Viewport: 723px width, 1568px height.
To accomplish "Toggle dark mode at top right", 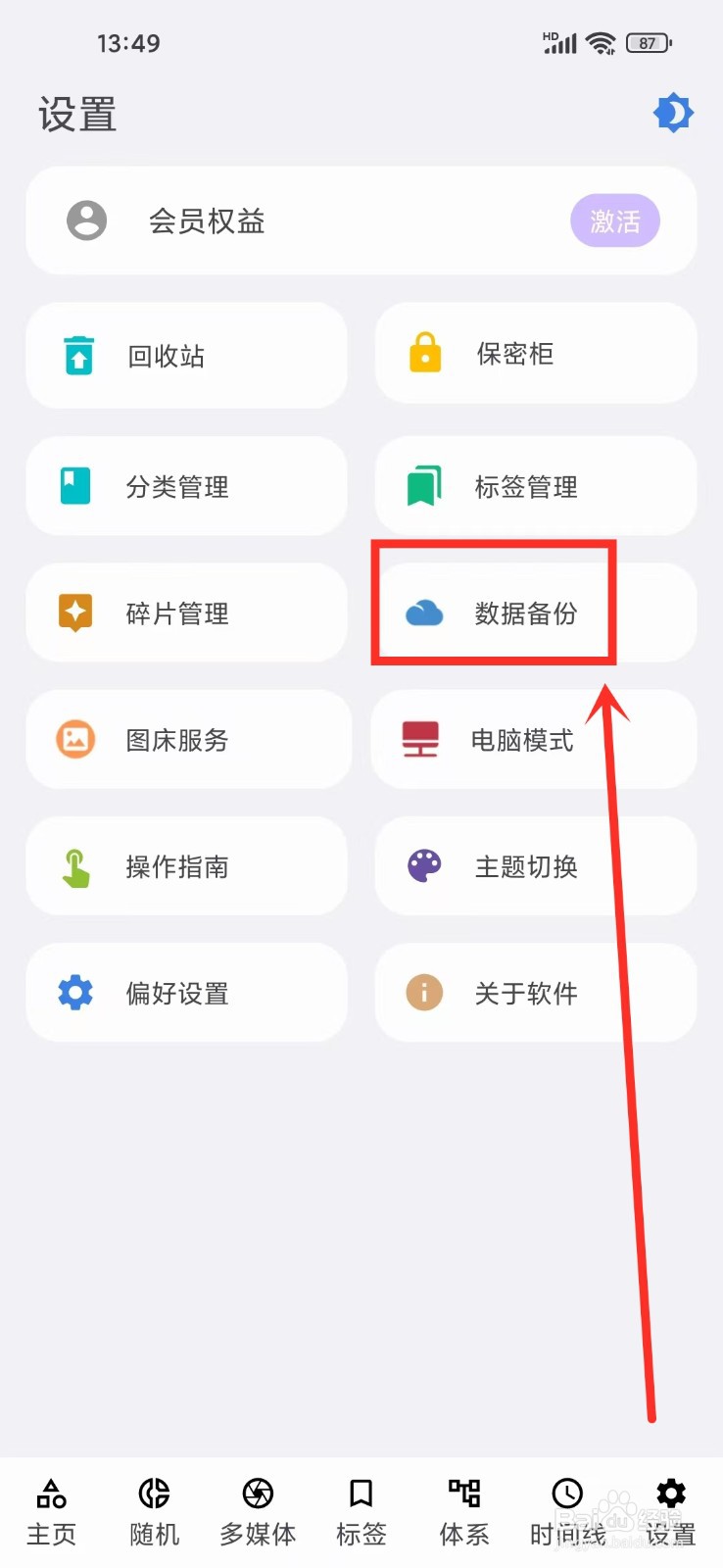I will pyautogui.click(x=673, y=113).
